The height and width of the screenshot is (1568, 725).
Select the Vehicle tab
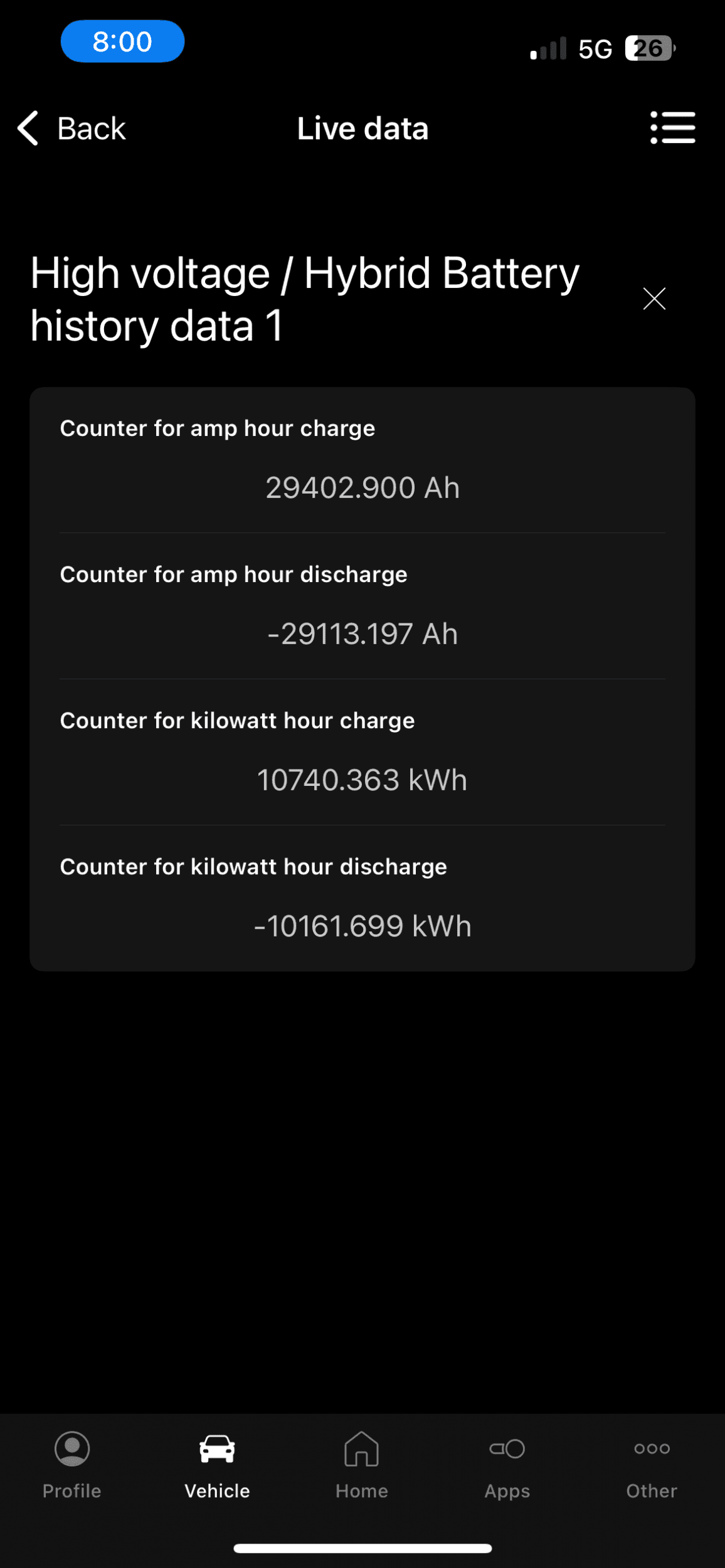click(217, 1464)
